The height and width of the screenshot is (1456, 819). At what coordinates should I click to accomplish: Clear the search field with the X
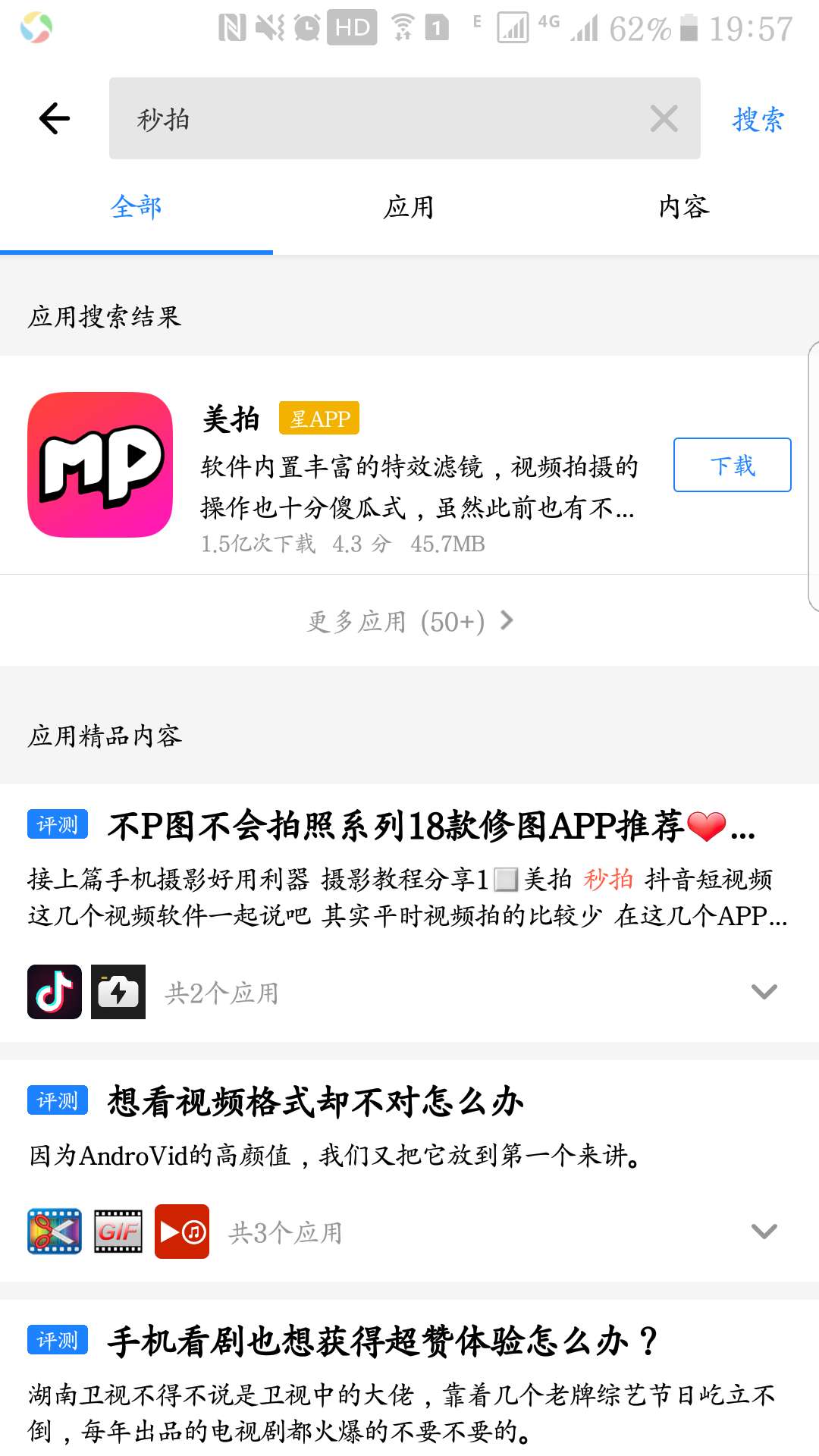pyautogui.click(x=664, y=118)
